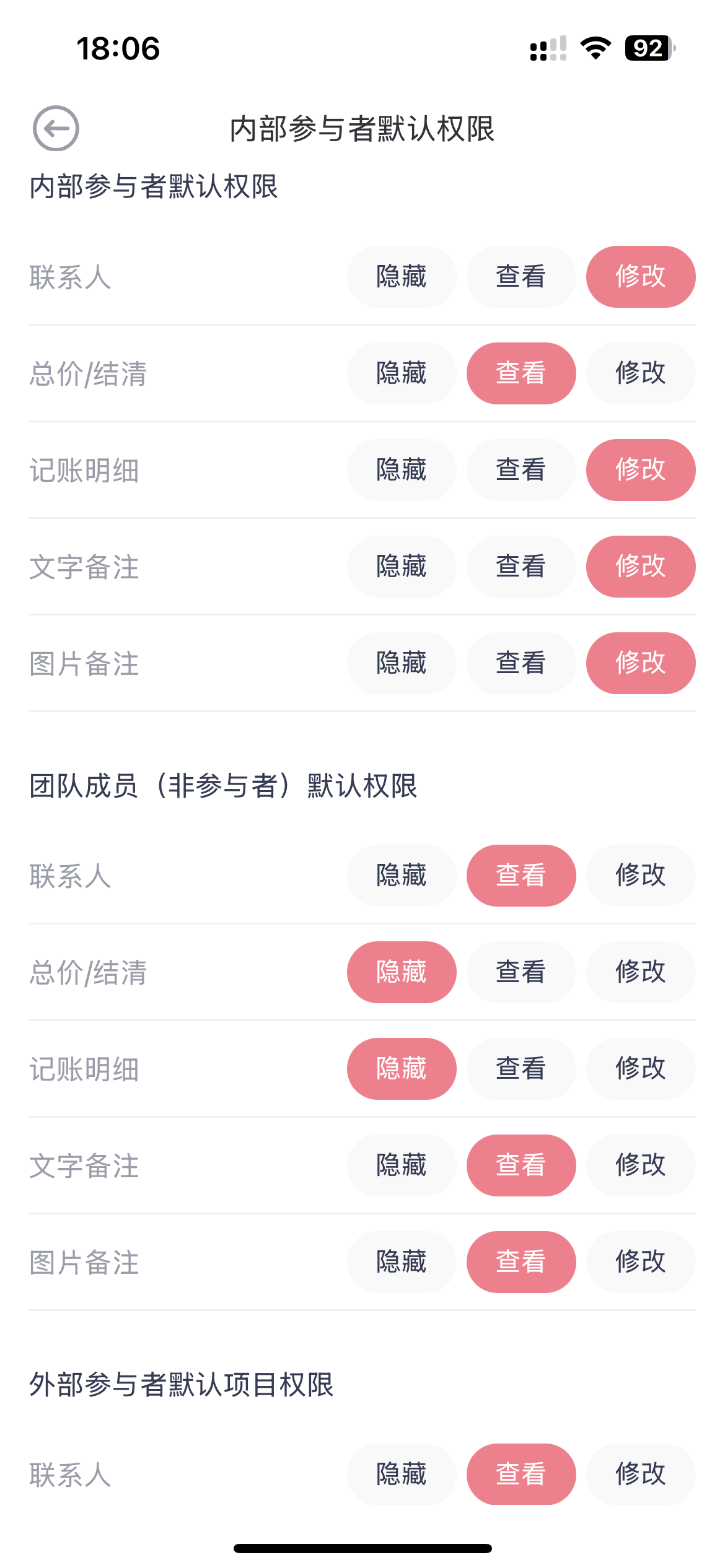Choose 修改 for team member 文字备注

(x=640, y=1165)
